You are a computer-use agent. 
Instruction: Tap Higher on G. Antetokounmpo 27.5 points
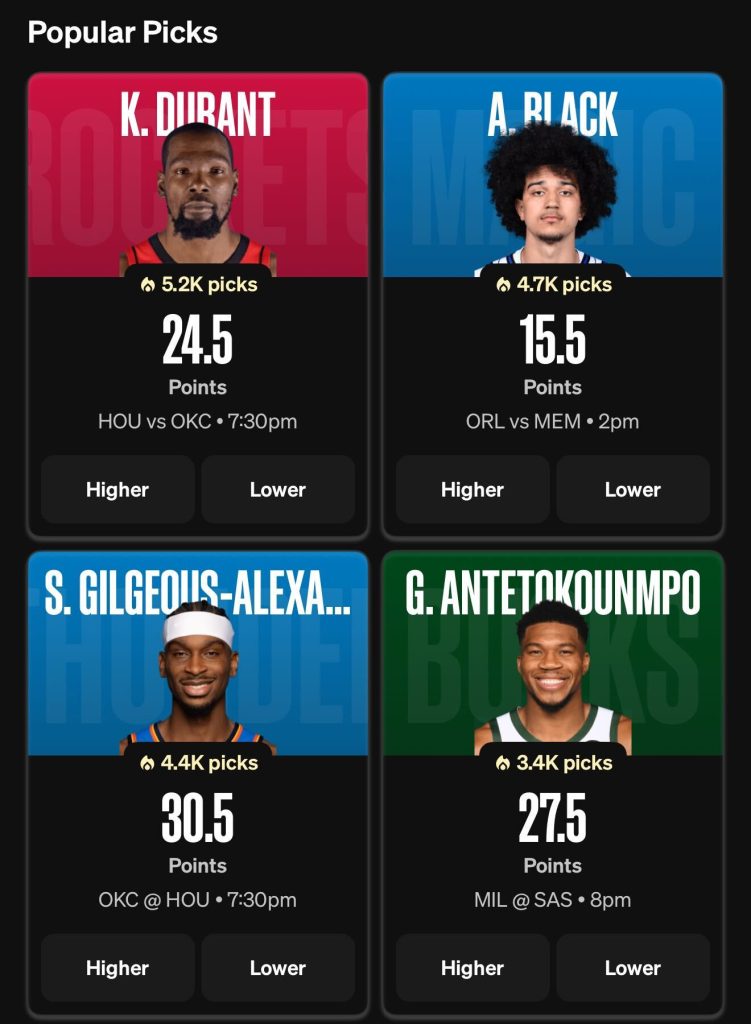coord(472,967)
